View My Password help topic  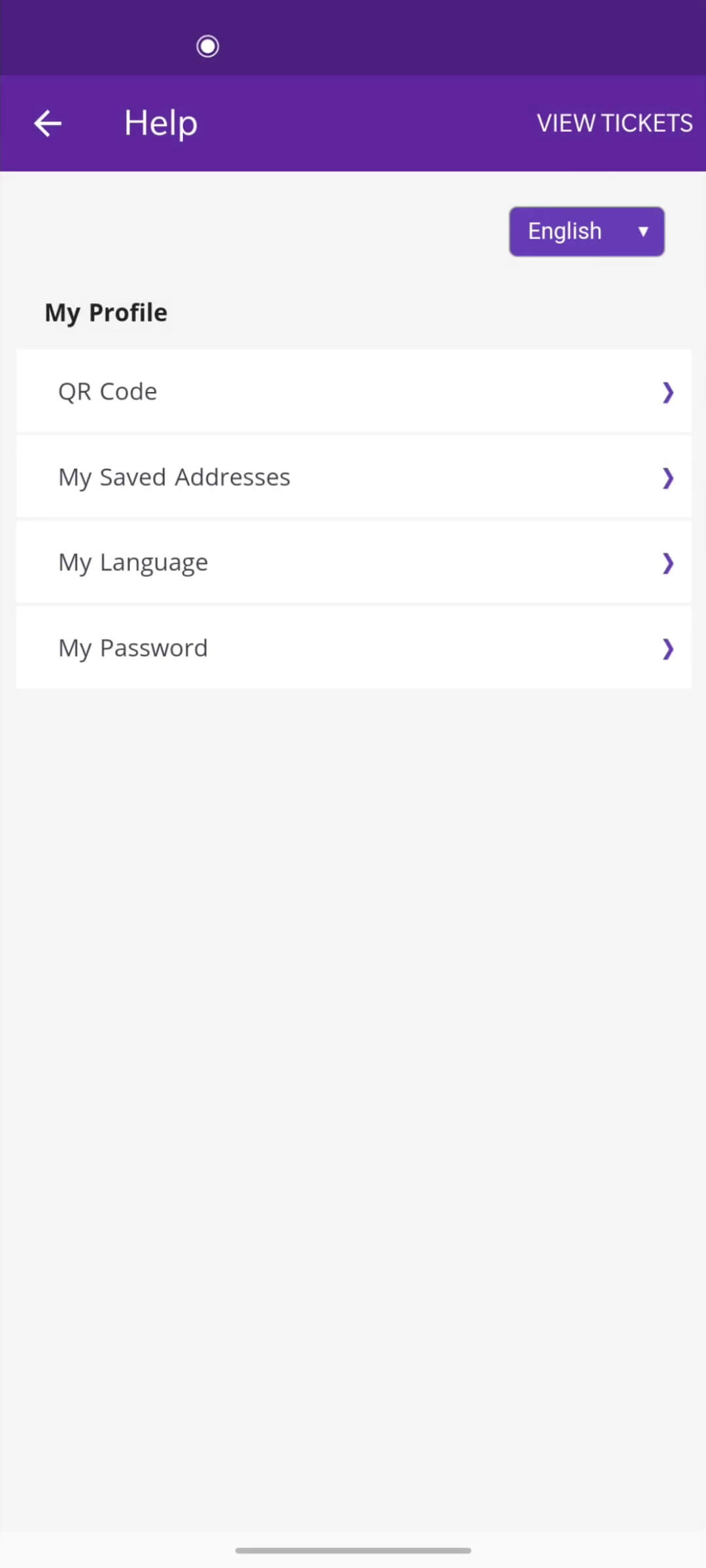(x=353, y=648)
